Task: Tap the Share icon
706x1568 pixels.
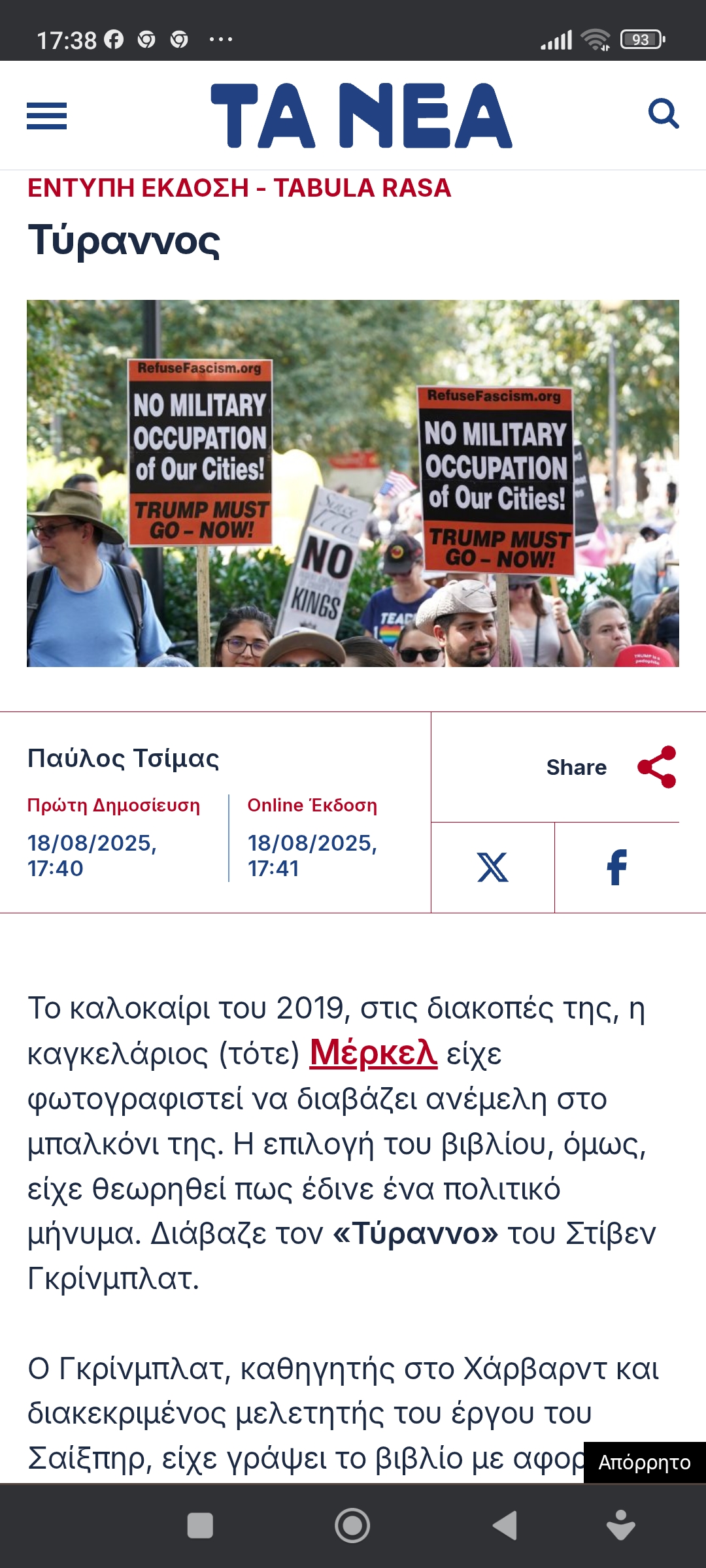Action: 656,767
